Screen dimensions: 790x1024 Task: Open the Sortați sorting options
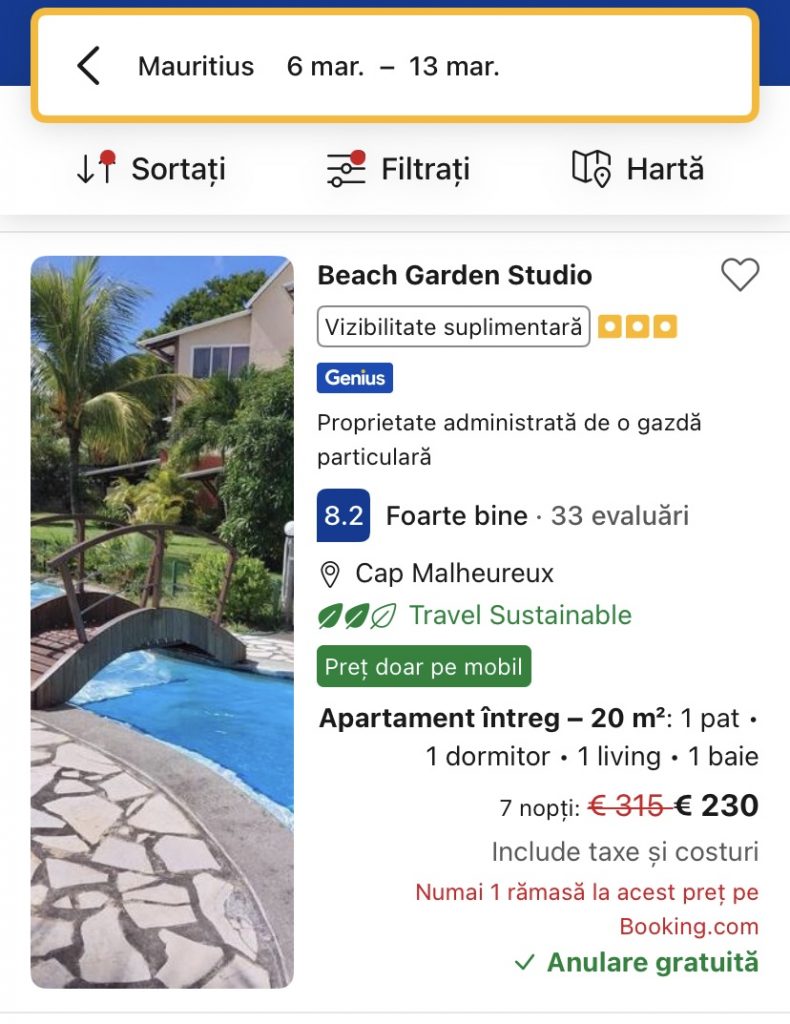pos(151,169)
